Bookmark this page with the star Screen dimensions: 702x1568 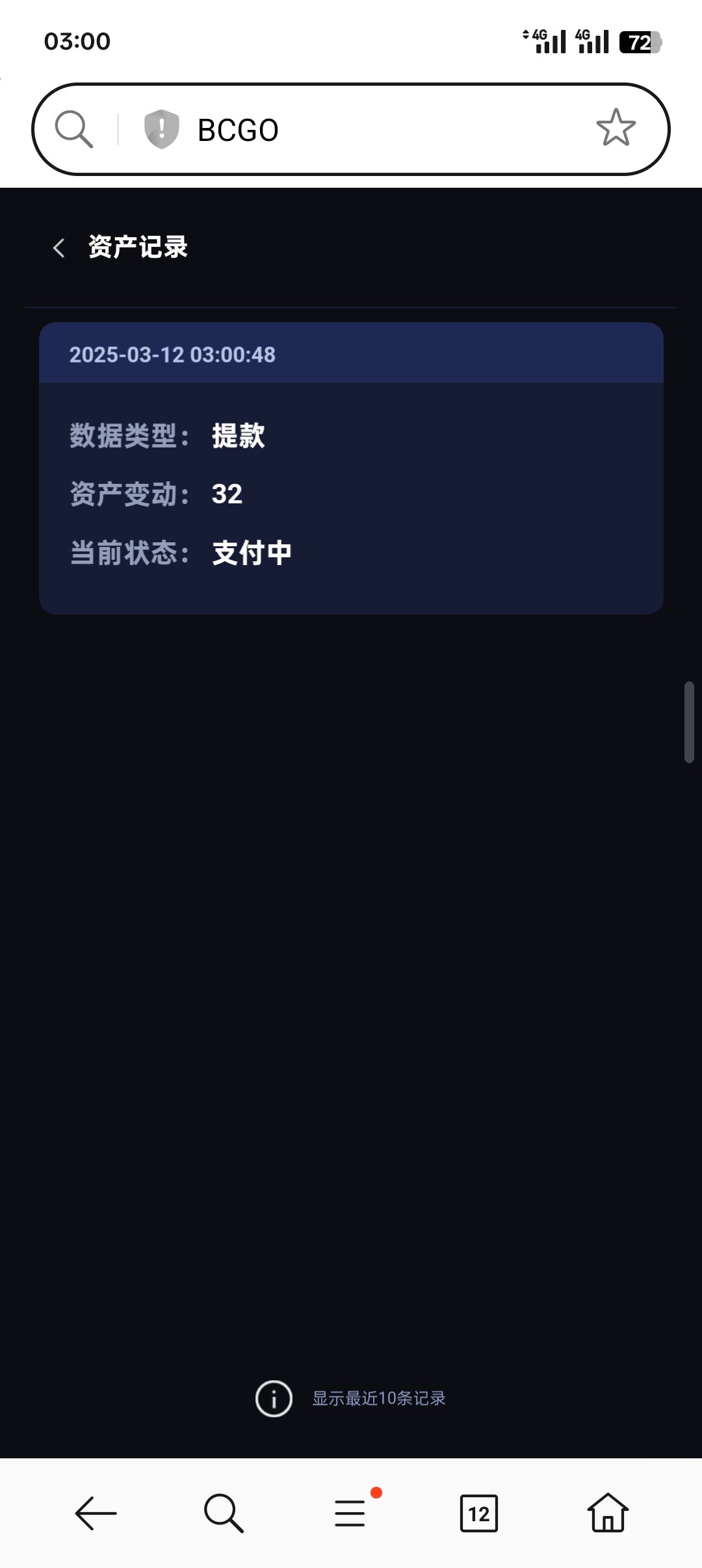[x=616, y=128]
